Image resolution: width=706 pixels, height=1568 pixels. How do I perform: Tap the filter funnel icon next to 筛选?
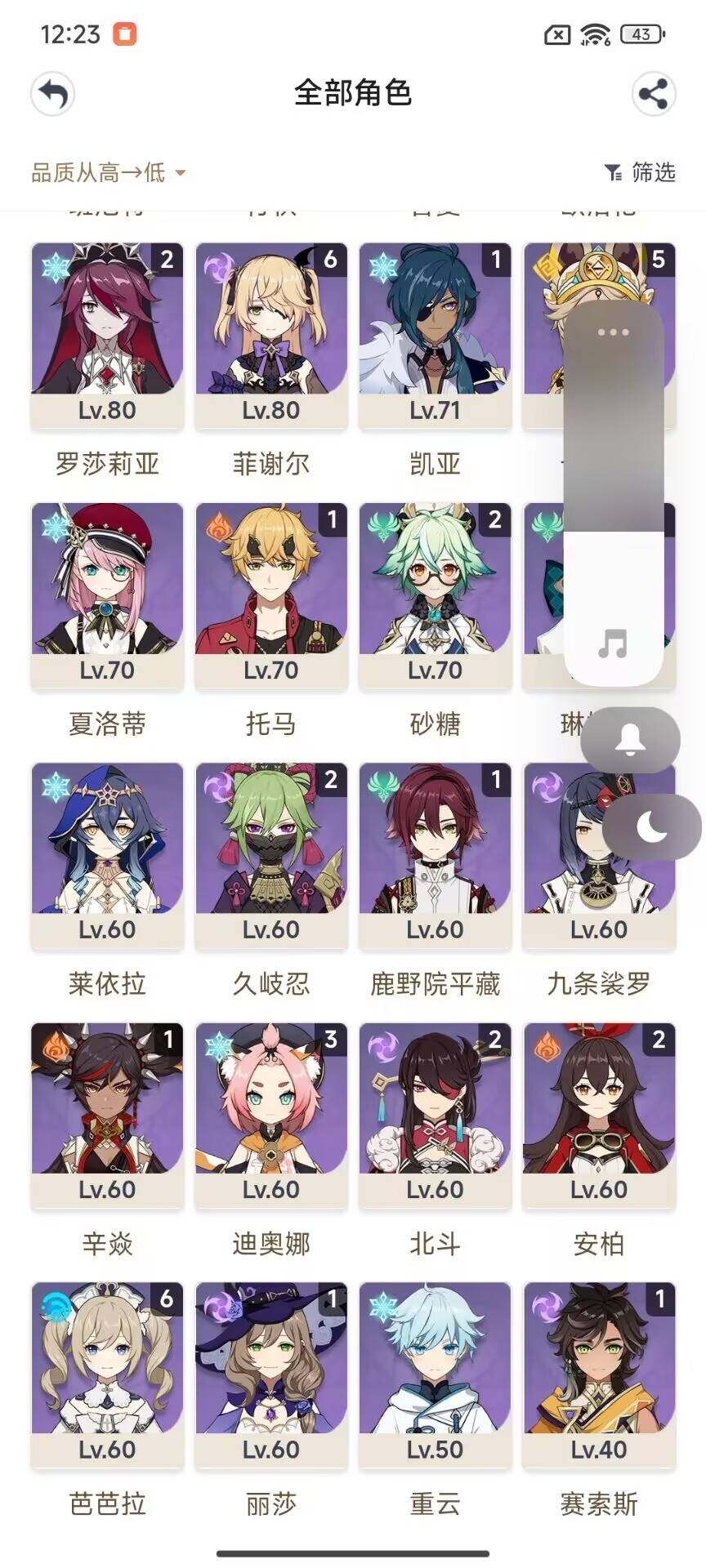tap(614, 172)
